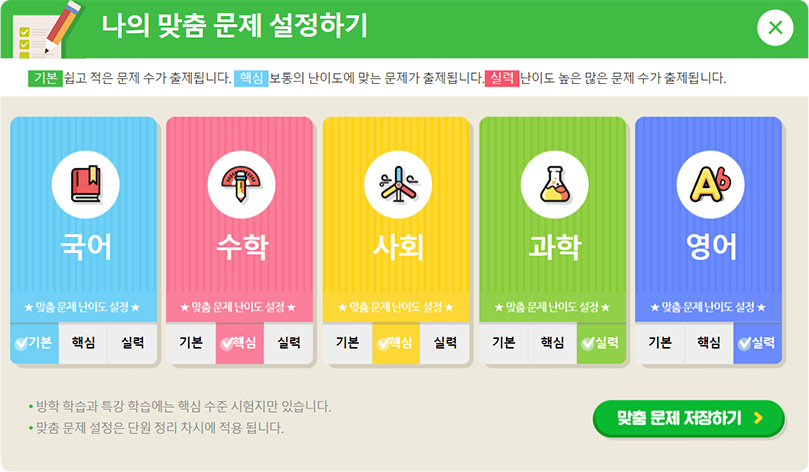Set 수학 difficulty to 기본
The image size is (809, 472).
[x=191, y=342]
